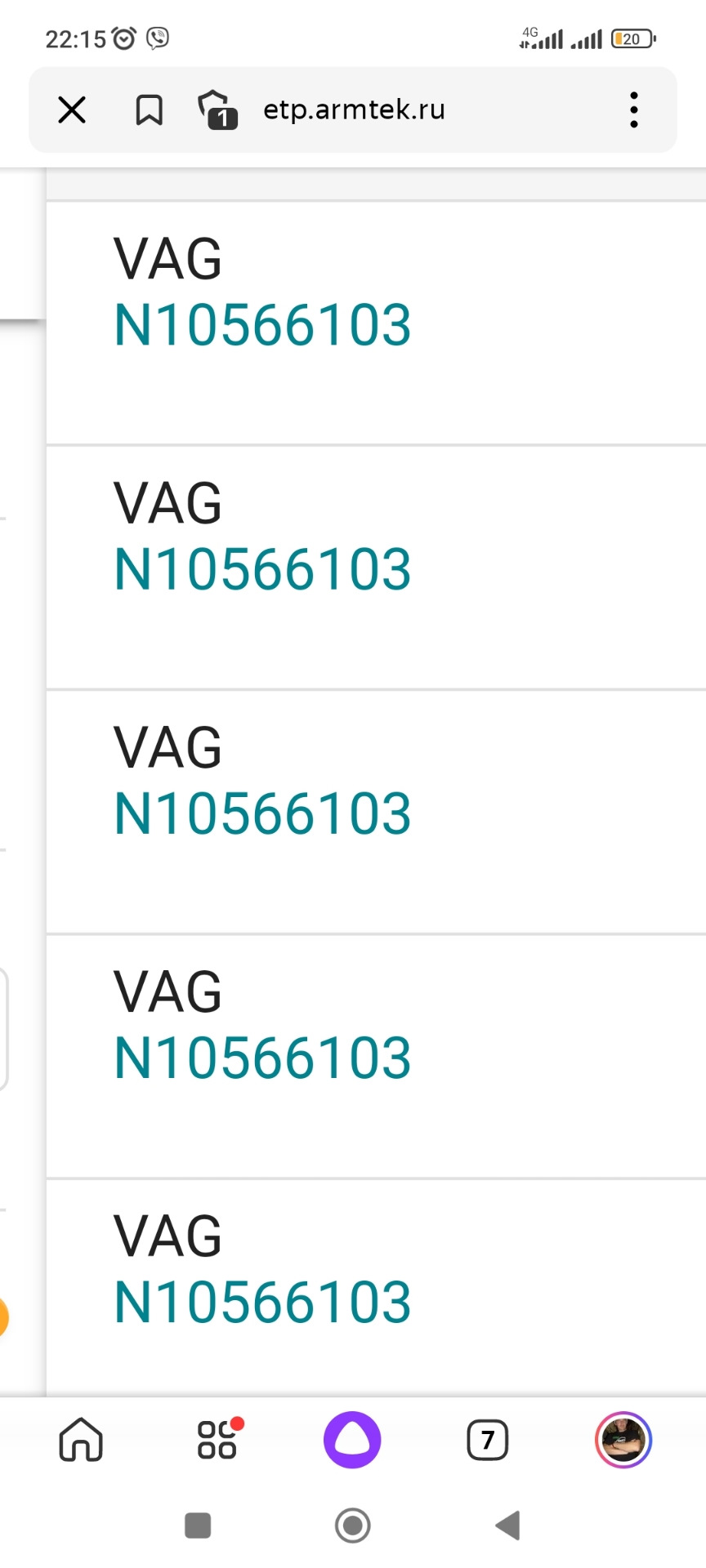Open the profile avatar

tap(623, 1439)
